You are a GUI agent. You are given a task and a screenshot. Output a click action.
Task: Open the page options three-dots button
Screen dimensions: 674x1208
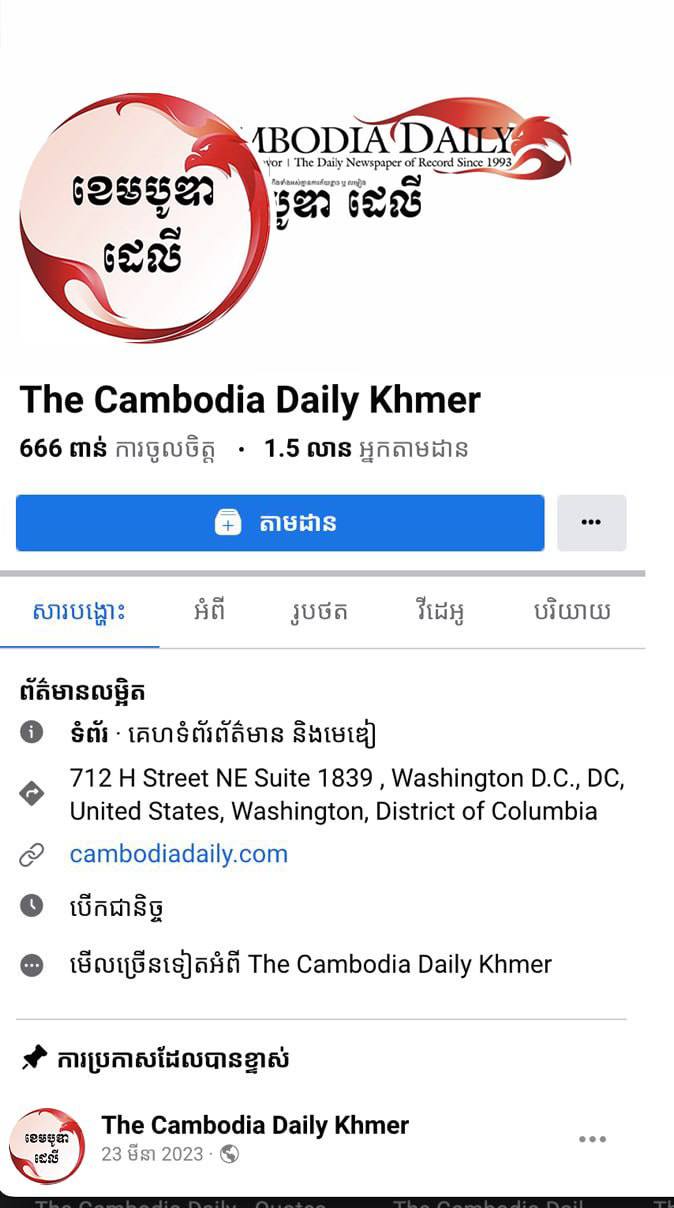click(x=591, y=523)
